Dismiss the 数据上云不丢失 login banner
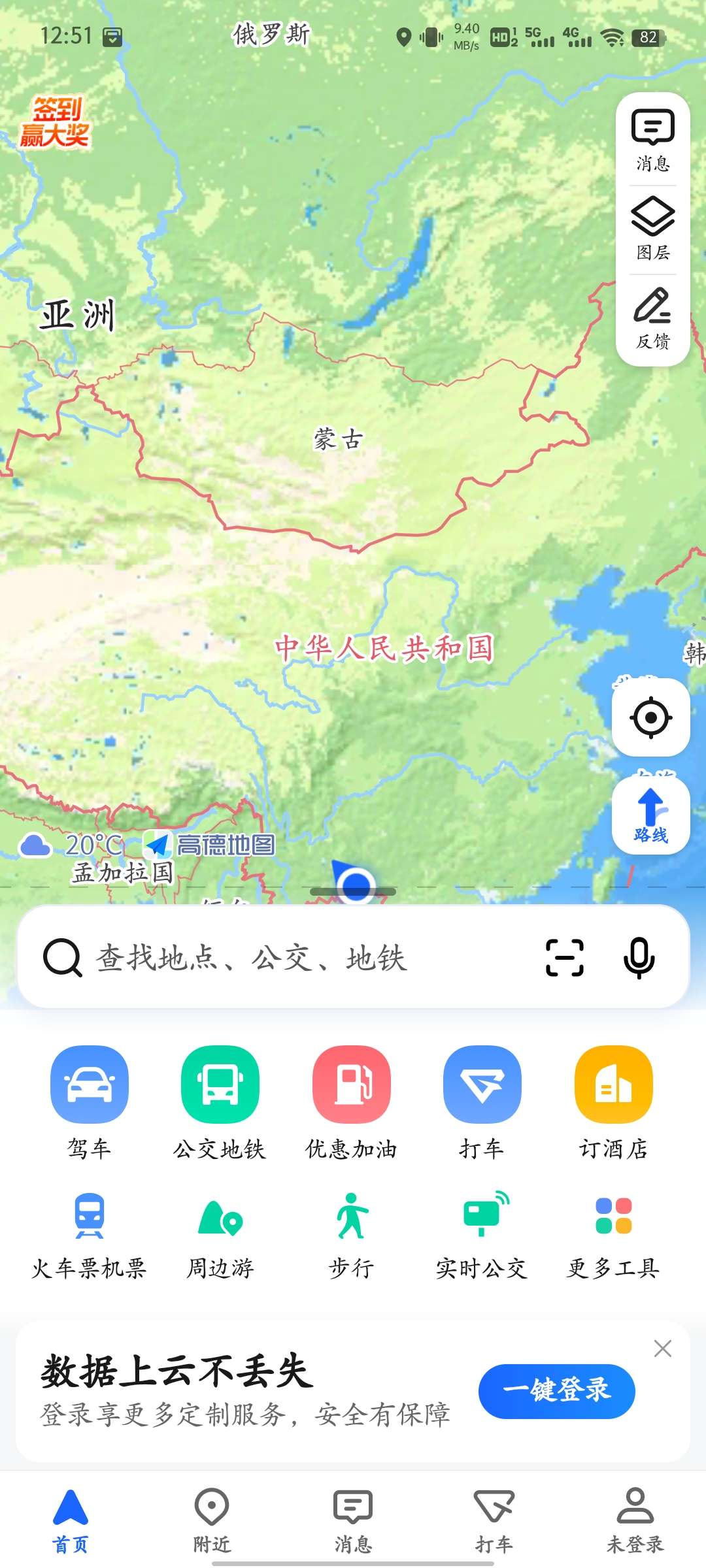706x1568 pixels. (x=662, y=1348)
